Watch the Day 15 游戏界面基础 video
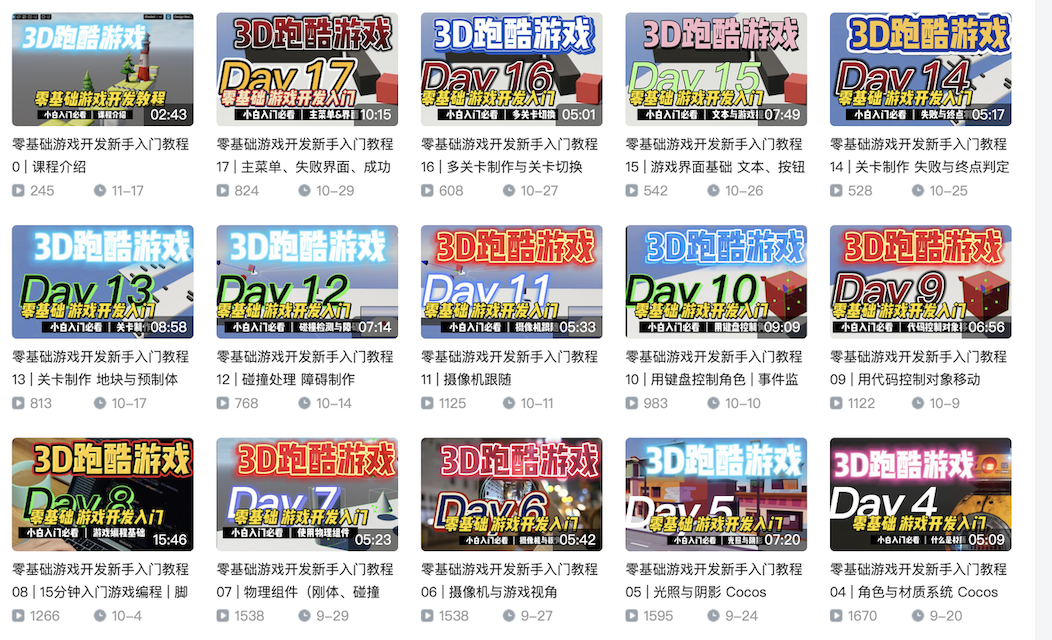The height and width of the screenshot is (640, 1052). pyautogui.click(x=716, y=69)
